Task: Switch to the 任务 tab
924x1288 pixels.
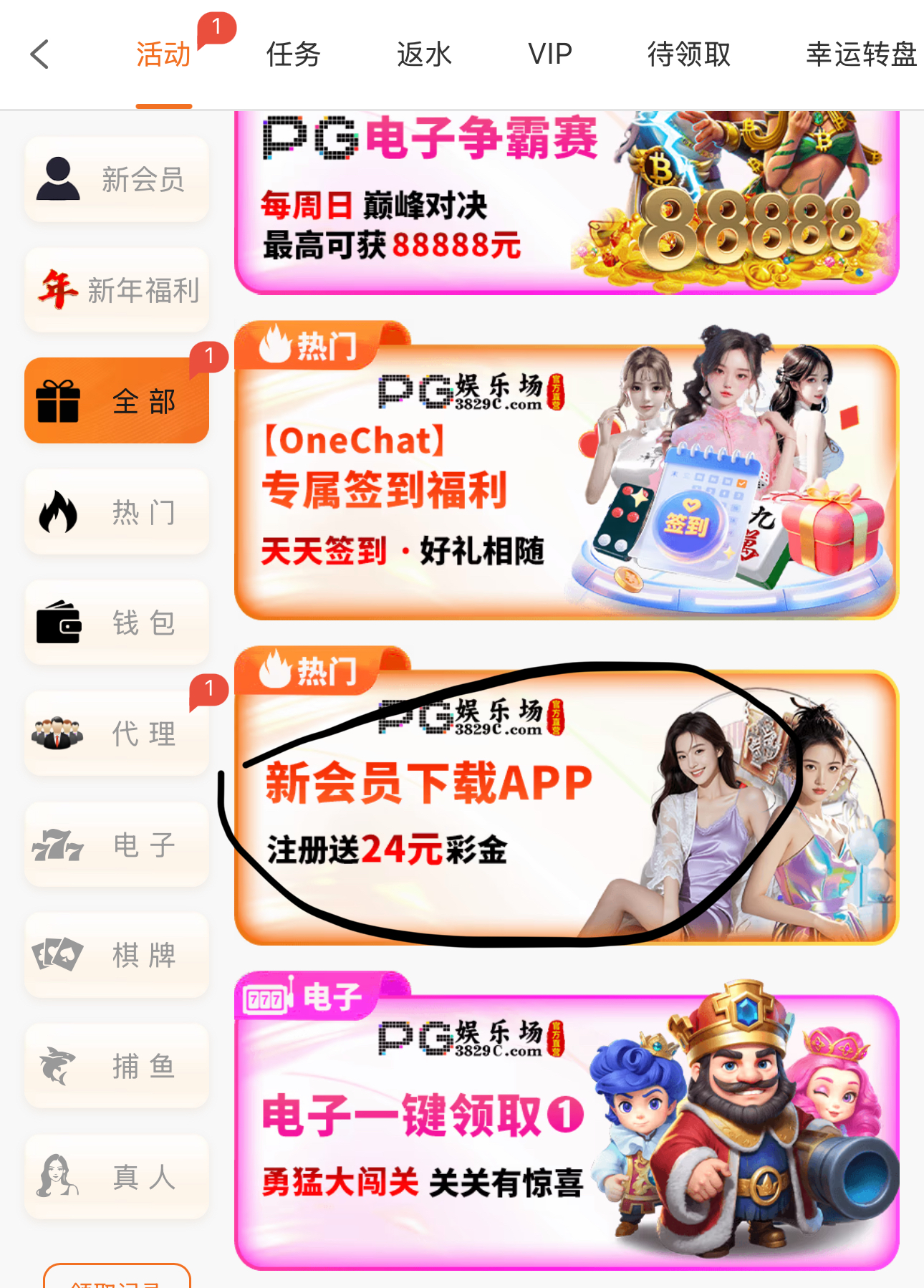Action: (293, 54)
